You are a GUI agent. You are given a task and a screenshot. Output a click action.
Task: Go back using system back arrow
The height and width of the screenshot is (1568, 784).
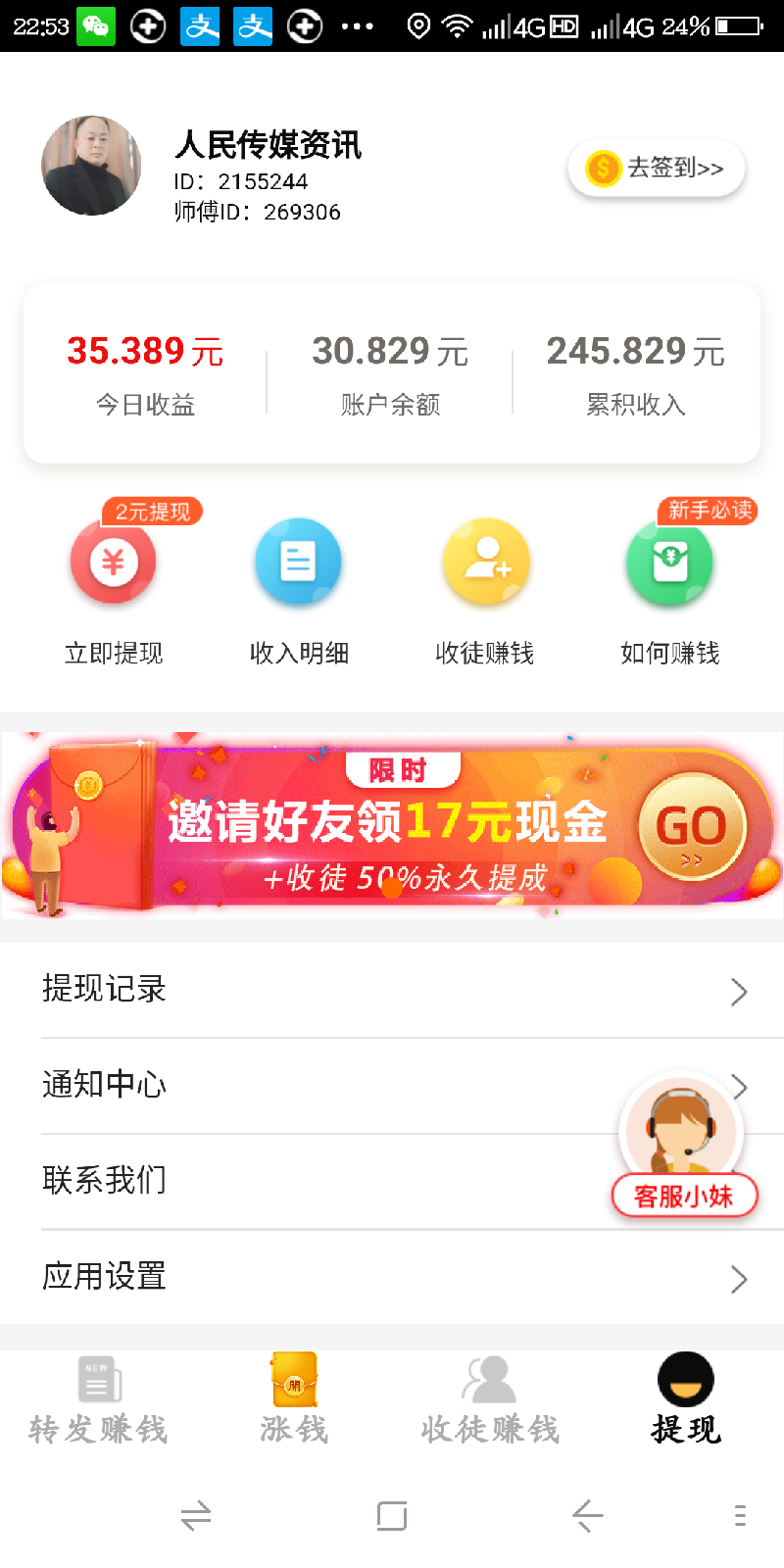click(588, 1516)
